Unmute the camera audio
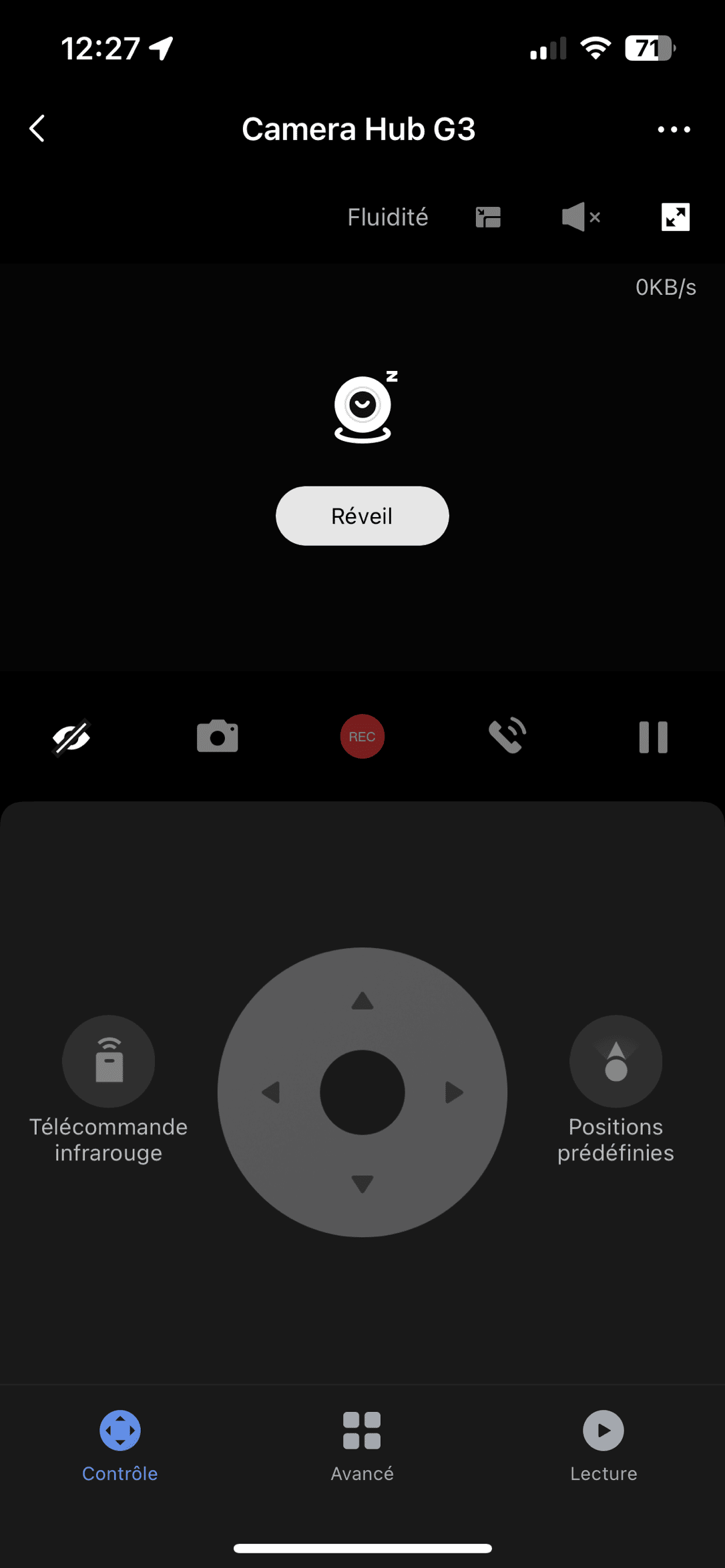This screenshot has height=1568, width=725. [x=581, y=217]
